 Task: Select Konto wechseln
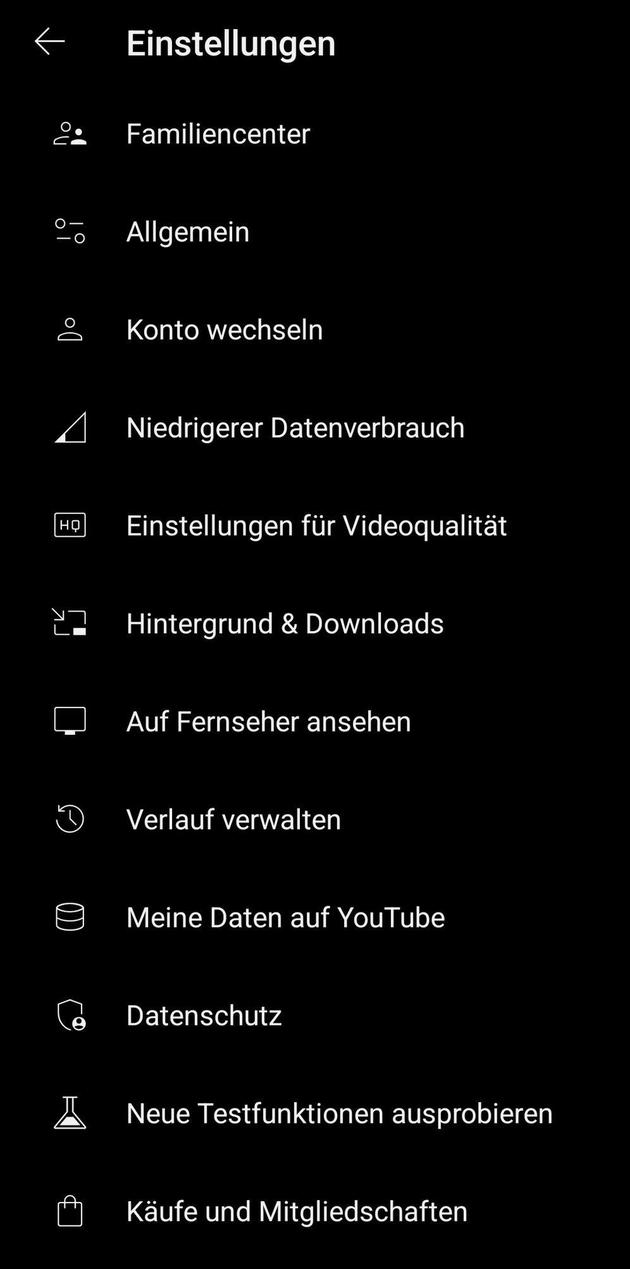click(315, 330)
